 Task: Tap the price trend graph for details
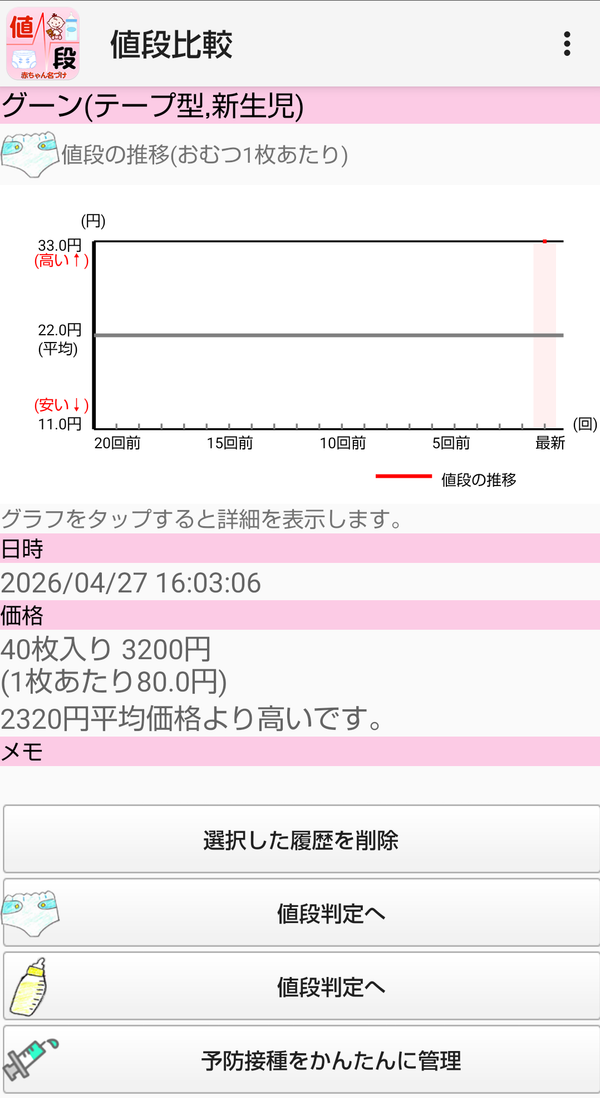(300, 343)
